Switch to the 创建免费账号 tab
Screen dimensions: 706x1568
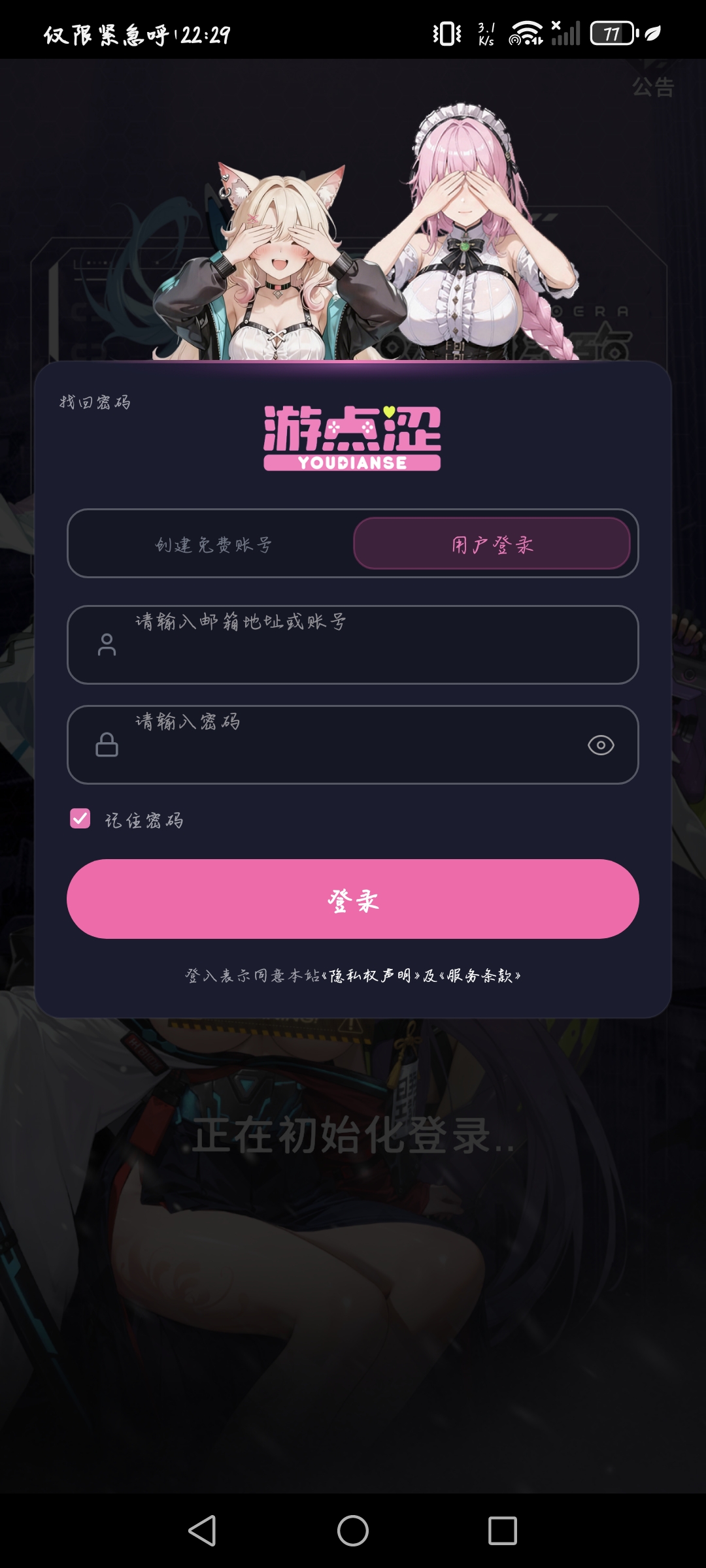click(x=214, y=544)
